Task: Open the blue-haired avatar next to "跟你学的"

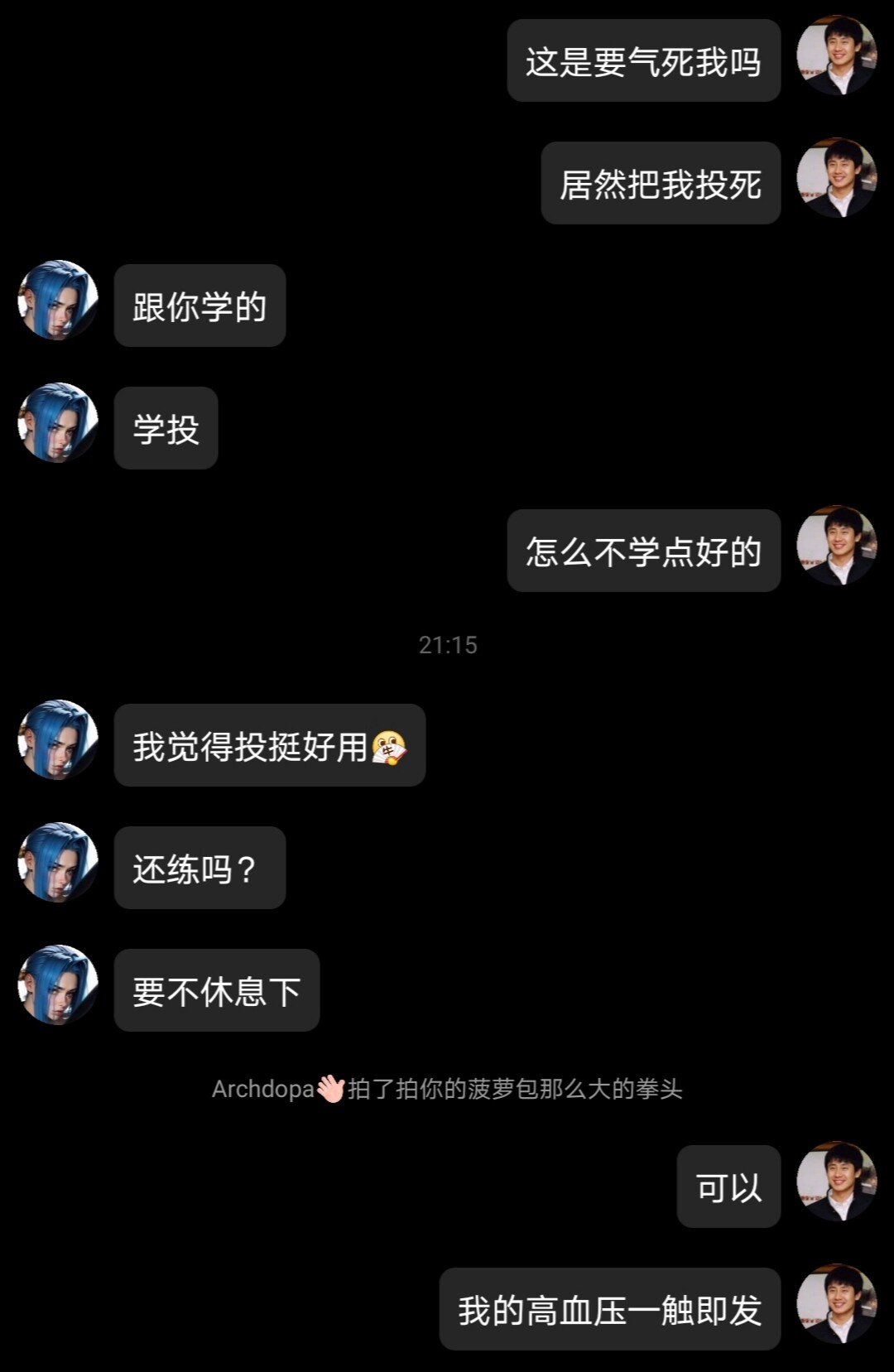Action: (x=58, y=301)
